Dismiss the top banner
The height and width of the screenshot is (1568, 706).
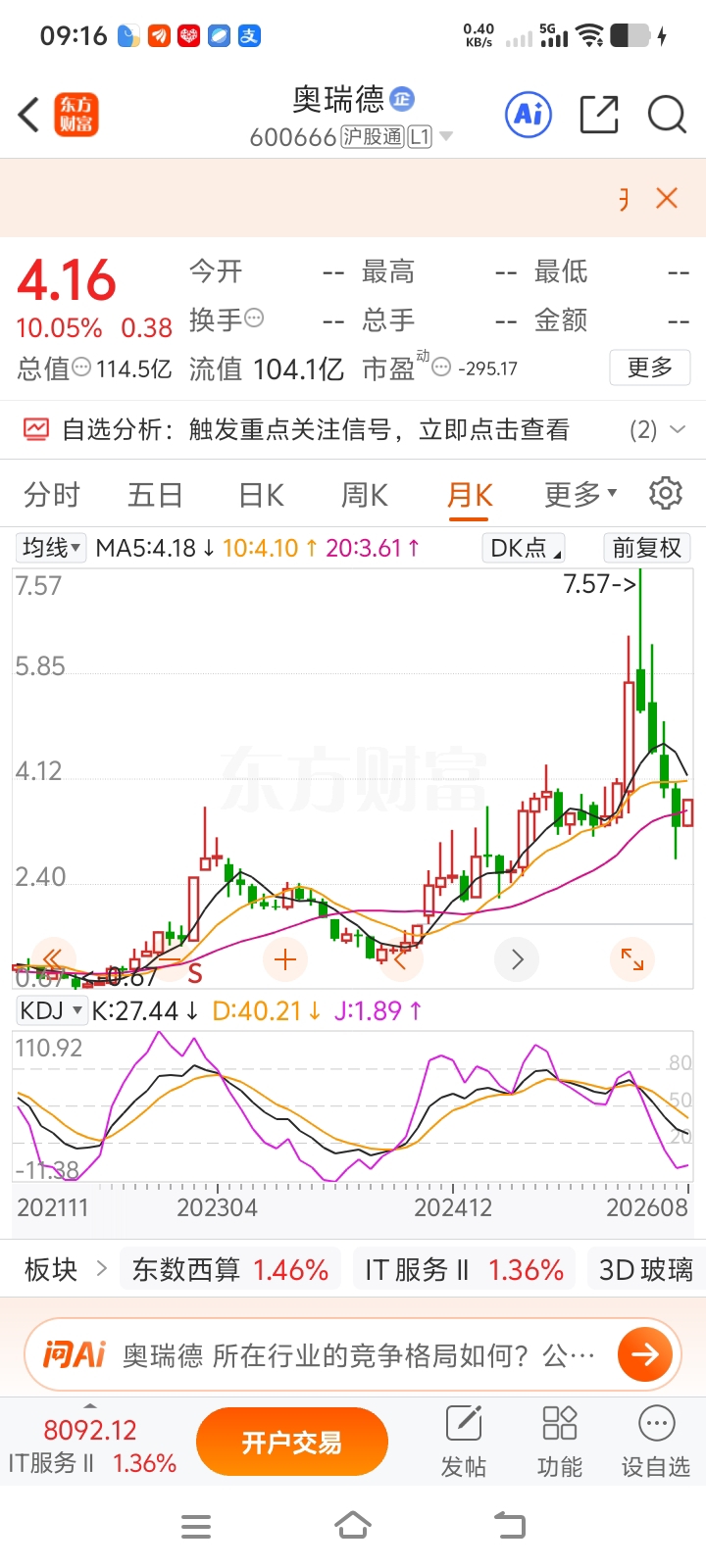tap(667, 198)
